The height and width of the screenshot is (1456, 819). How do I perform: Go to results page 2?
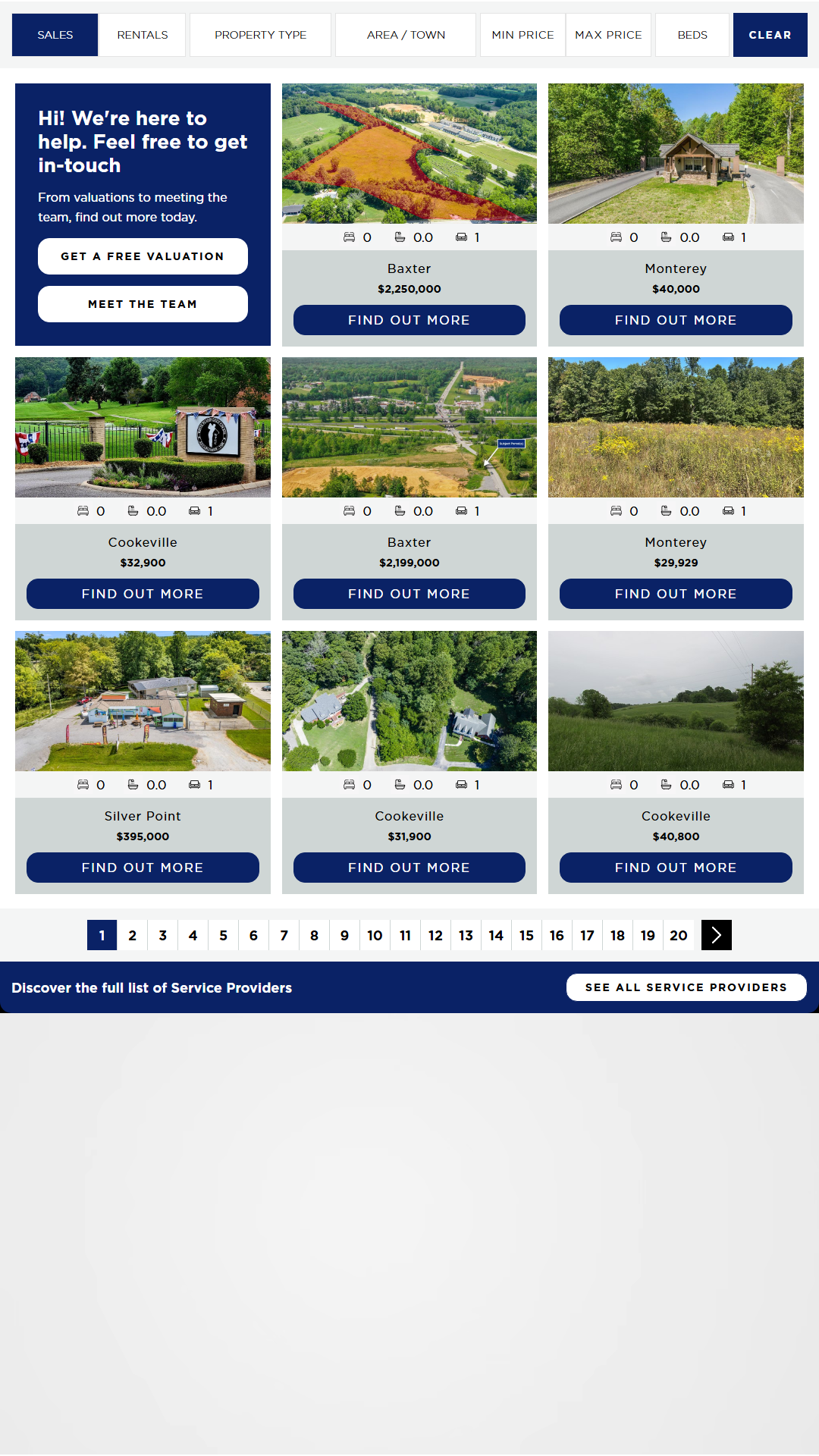(x=133, y=935)
